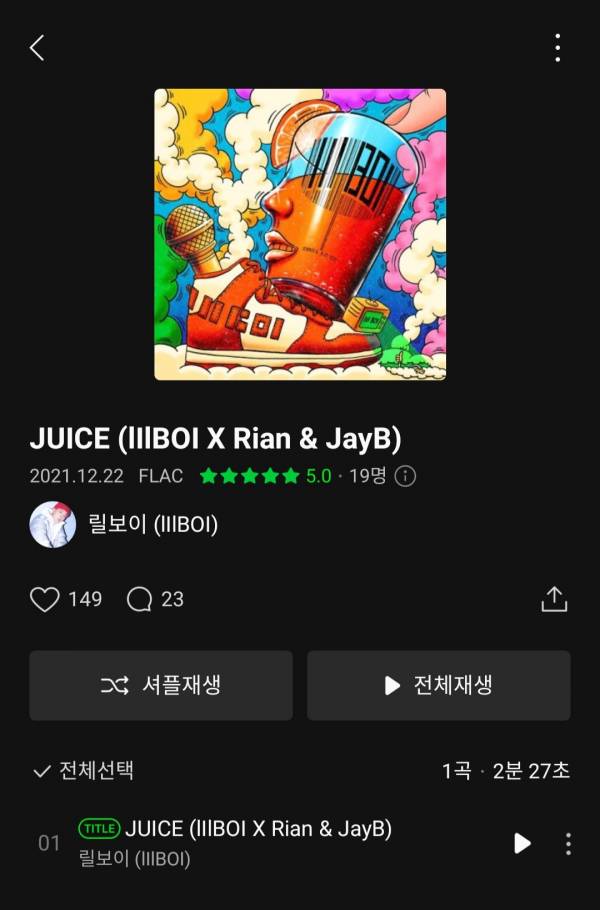The width and height of the screenshot is (600, 910).
Task: Select all tracks with 전체선택
Action: pyautogui.click(x=84, y=771)
